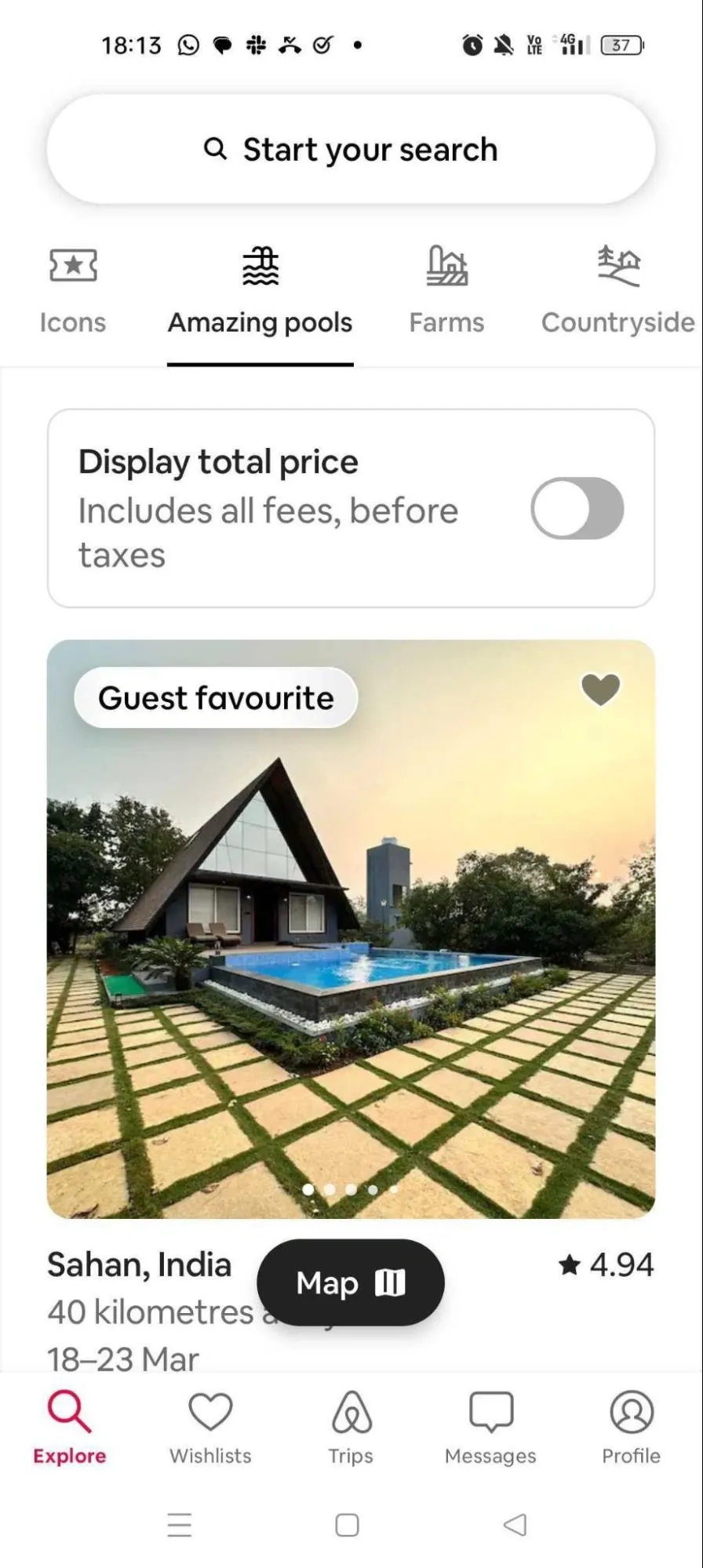The width and height of the screenshot is (703, 1568).
Task: Switch to the Farms category
Action: point(446,290)
